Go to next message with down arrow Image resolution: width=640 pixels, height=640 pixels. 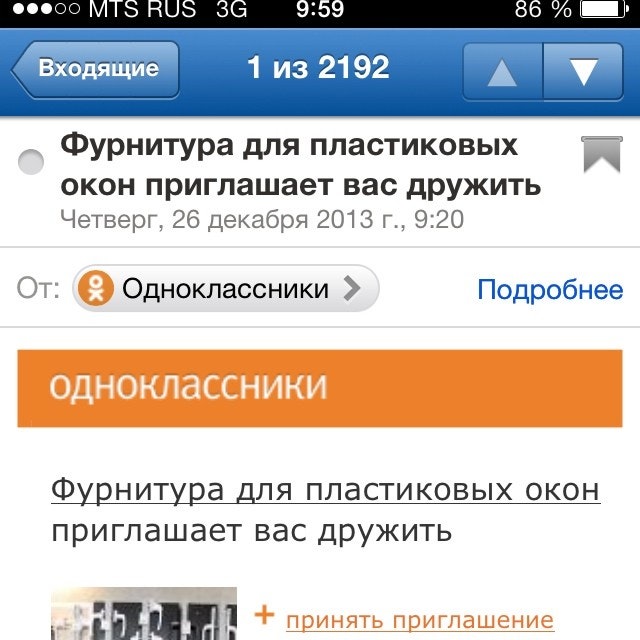click(x=583, y=71)
